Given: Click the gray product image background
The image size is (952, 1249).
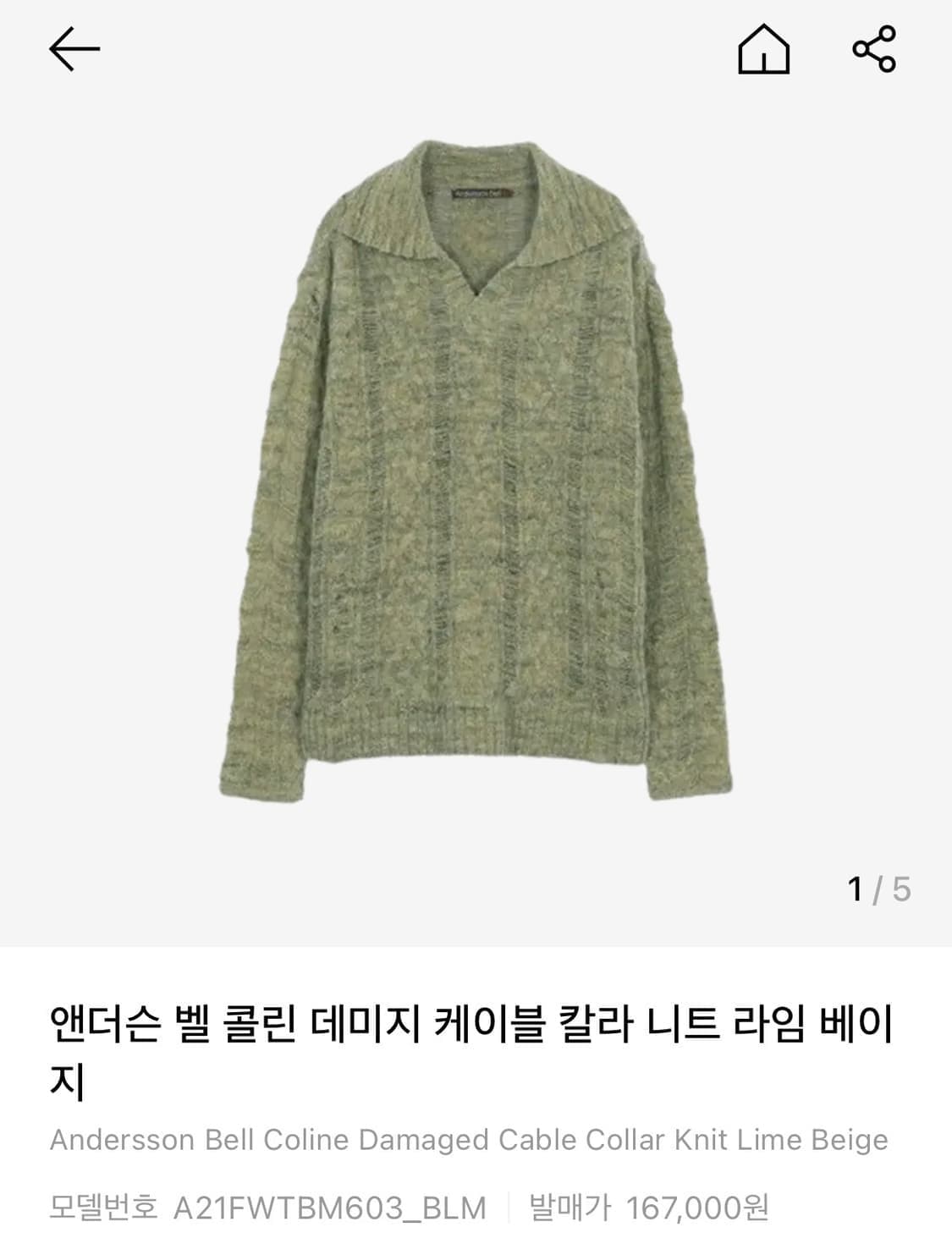Looking at the screenshot, I should 127,762.
